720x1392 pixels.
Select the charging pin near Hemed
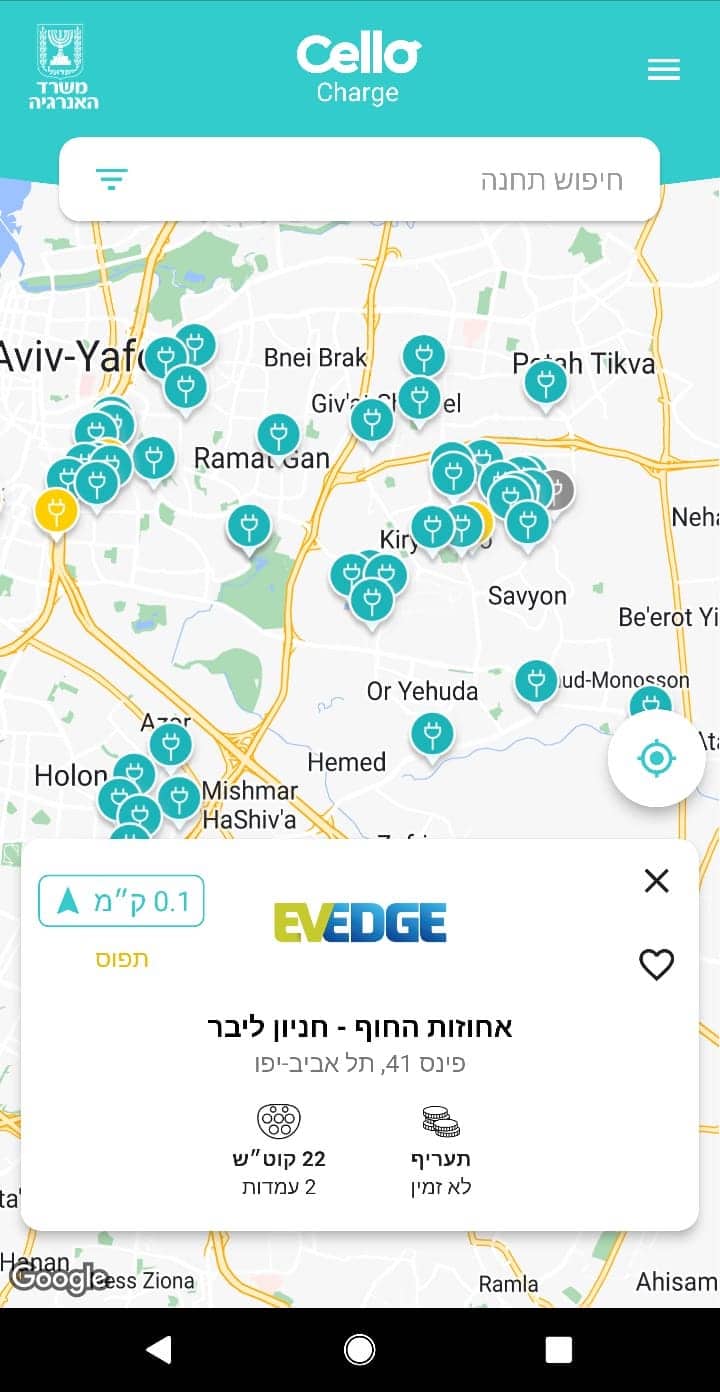tap(432, 735)
